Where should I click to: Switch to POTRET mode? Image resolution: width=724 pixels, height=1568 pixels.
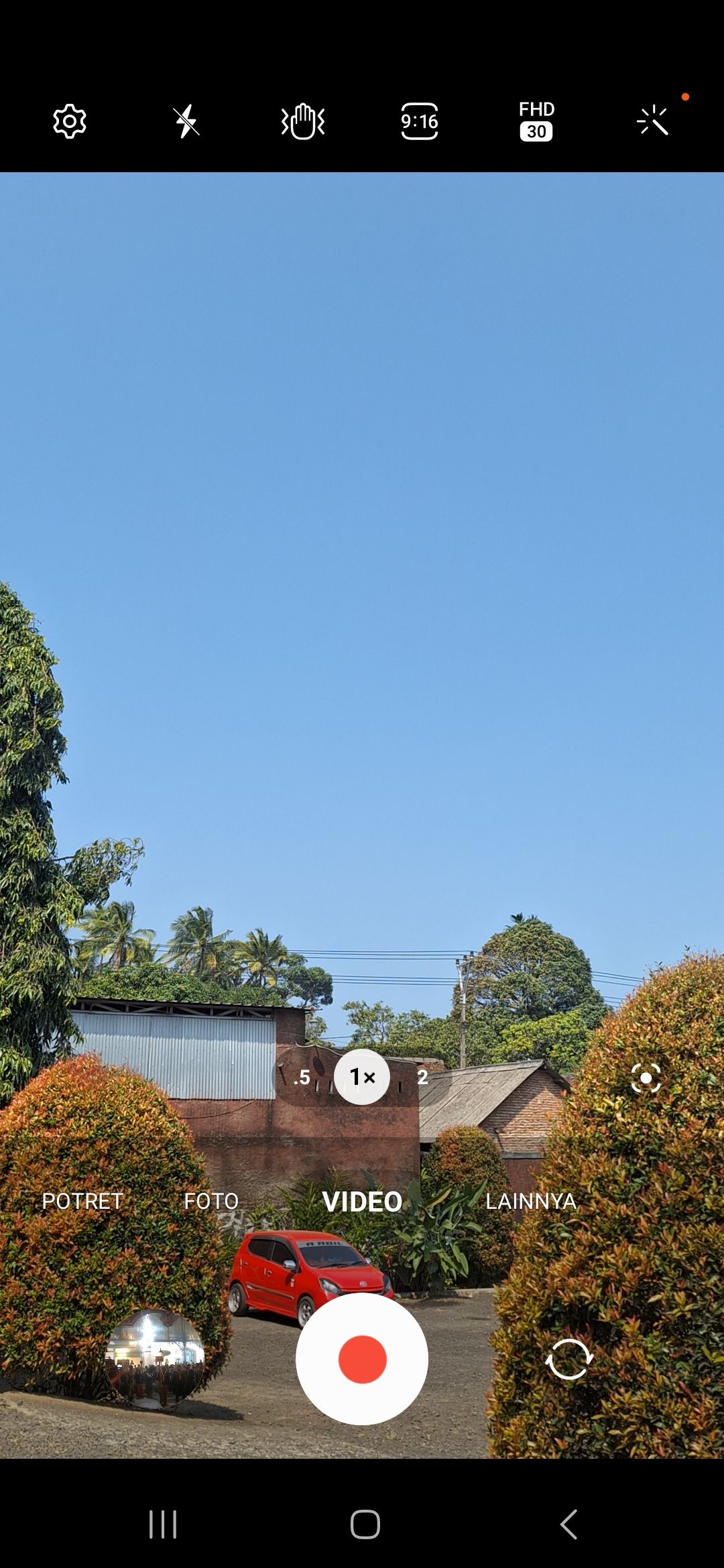(x=82, y=1201)
